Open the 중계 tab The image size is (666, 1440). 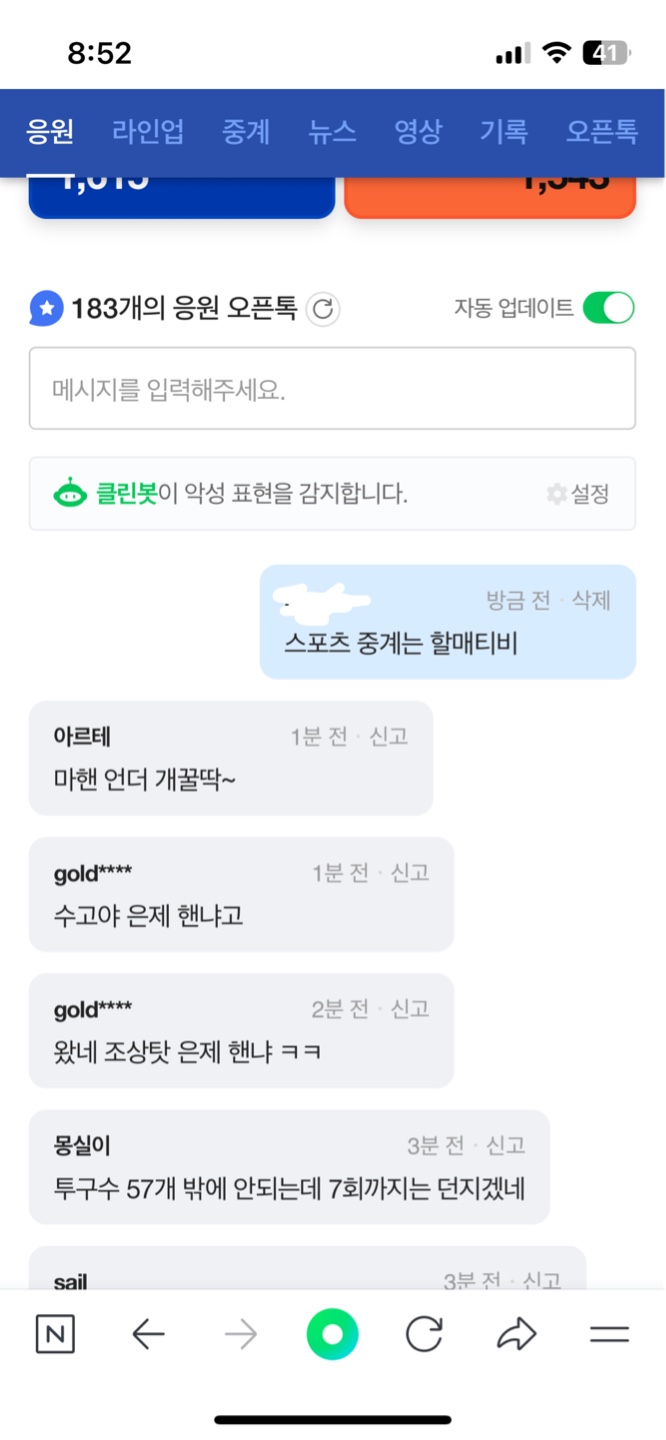coord(246,133)
